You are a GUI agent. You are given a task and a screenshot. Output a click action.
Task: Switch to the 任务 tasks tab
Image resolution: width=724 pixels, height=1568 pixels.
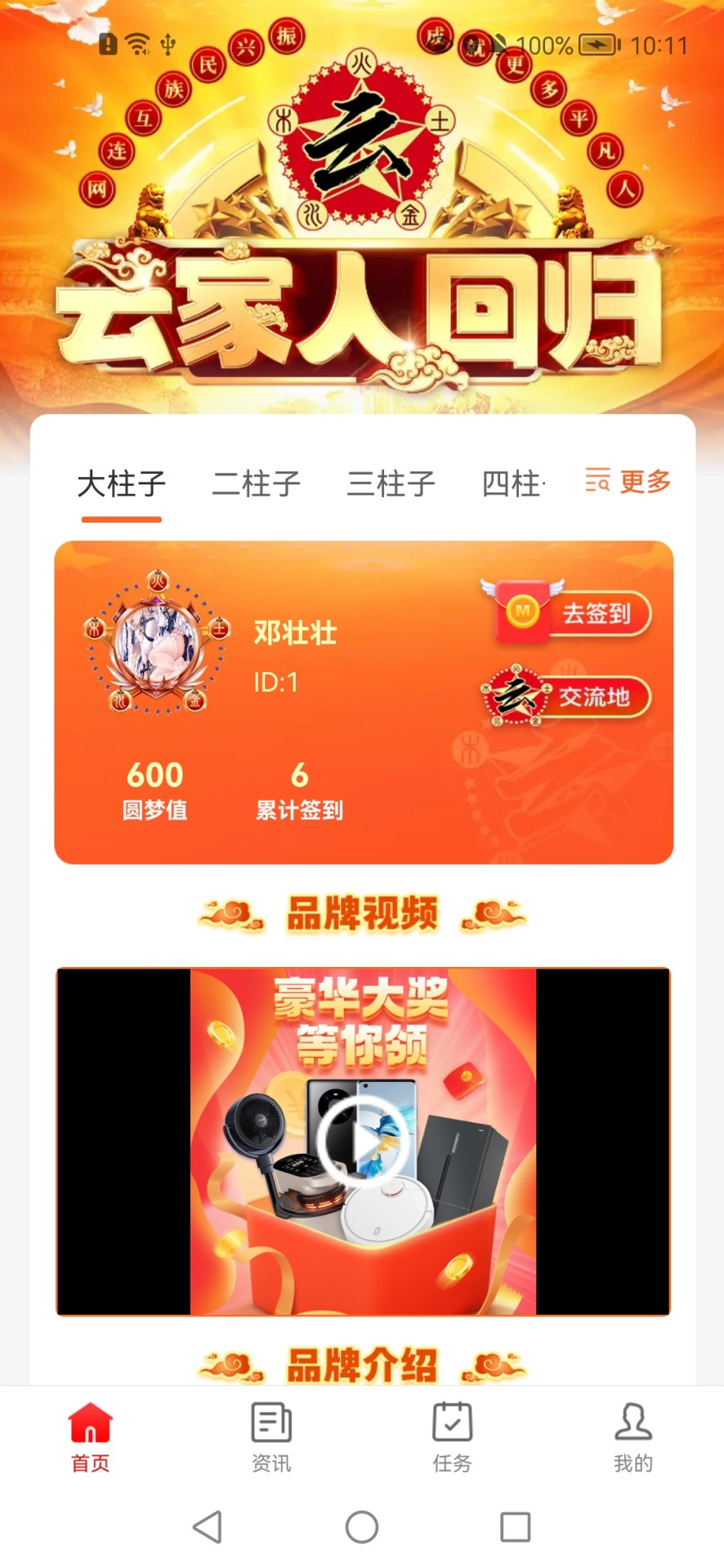(452, 1437)
